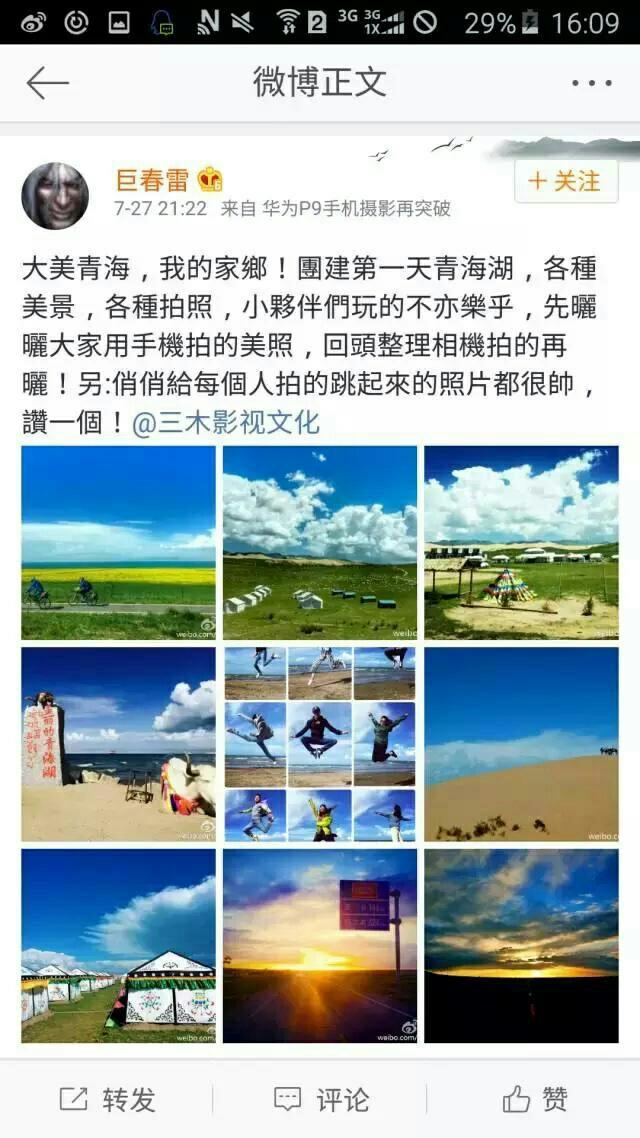Open the @三木影视文化 mention link

(x=226, y=422)
